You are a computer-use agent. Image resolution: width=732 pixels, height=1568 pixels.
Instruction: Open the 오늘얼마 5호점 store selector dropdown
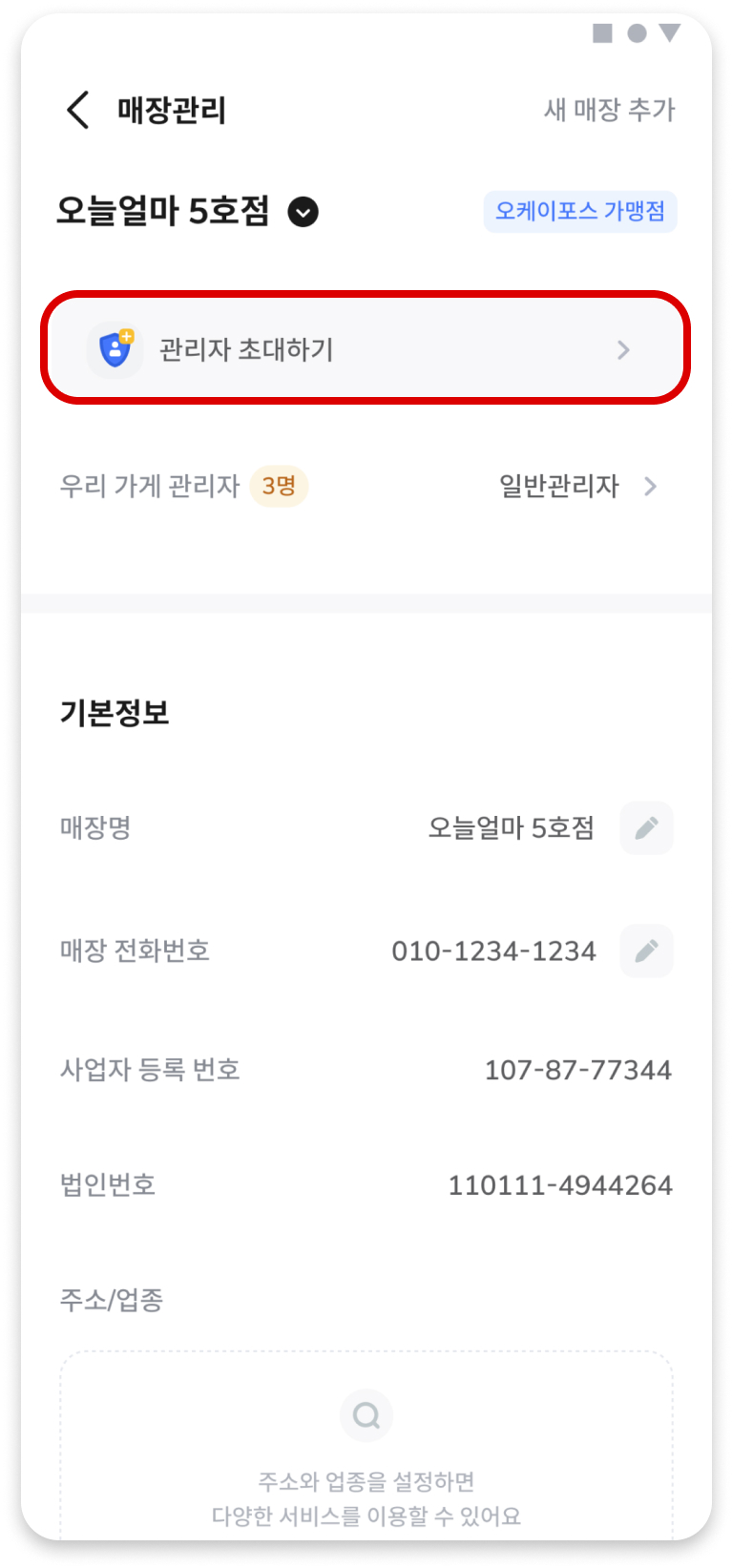[x=303, y=212]
